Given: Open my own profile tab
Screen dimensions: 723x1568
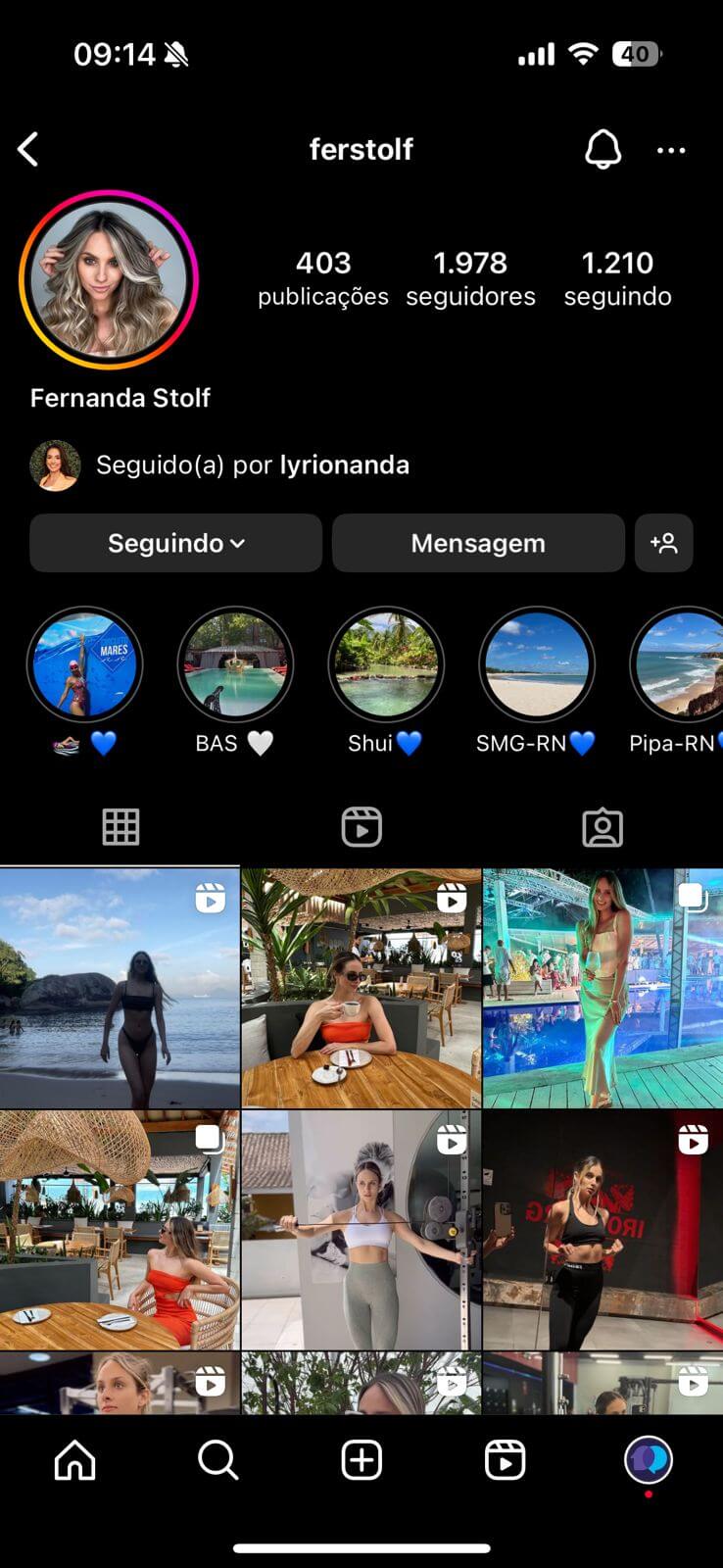Looking at the screenshot, I should [648, 1460].
